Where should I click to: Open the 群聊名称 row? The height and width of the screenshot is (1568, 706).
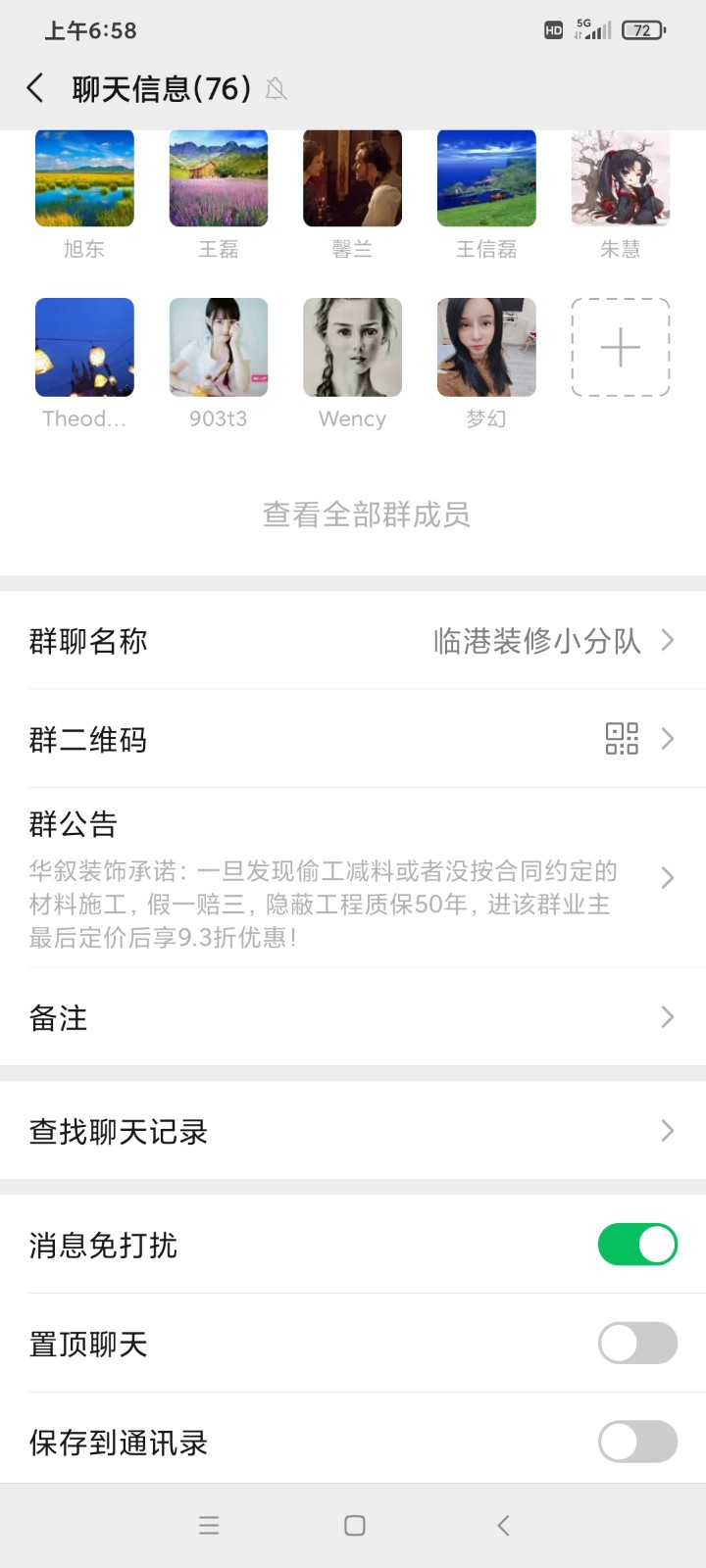click(353, 641)
